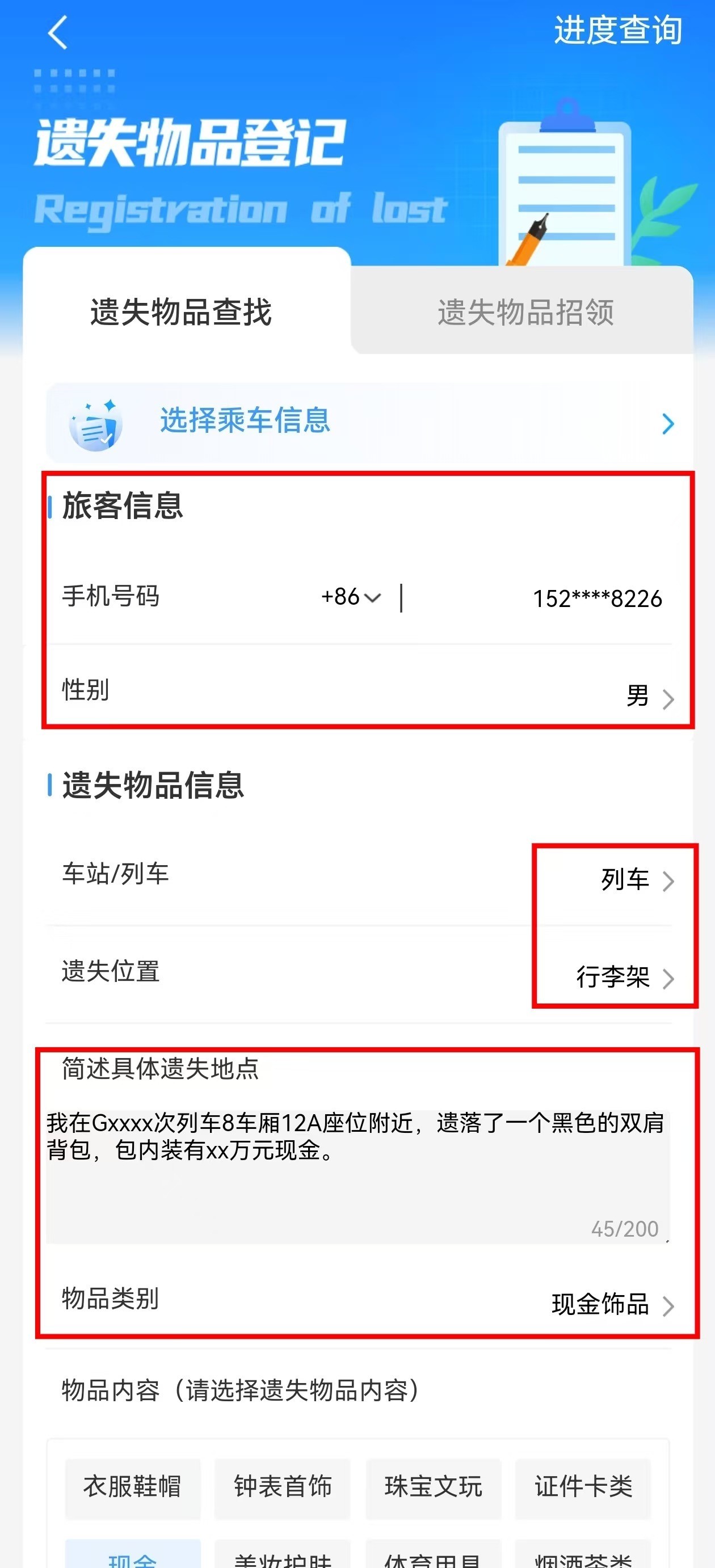Expand the +86 country code dropdown

[351, 597]
